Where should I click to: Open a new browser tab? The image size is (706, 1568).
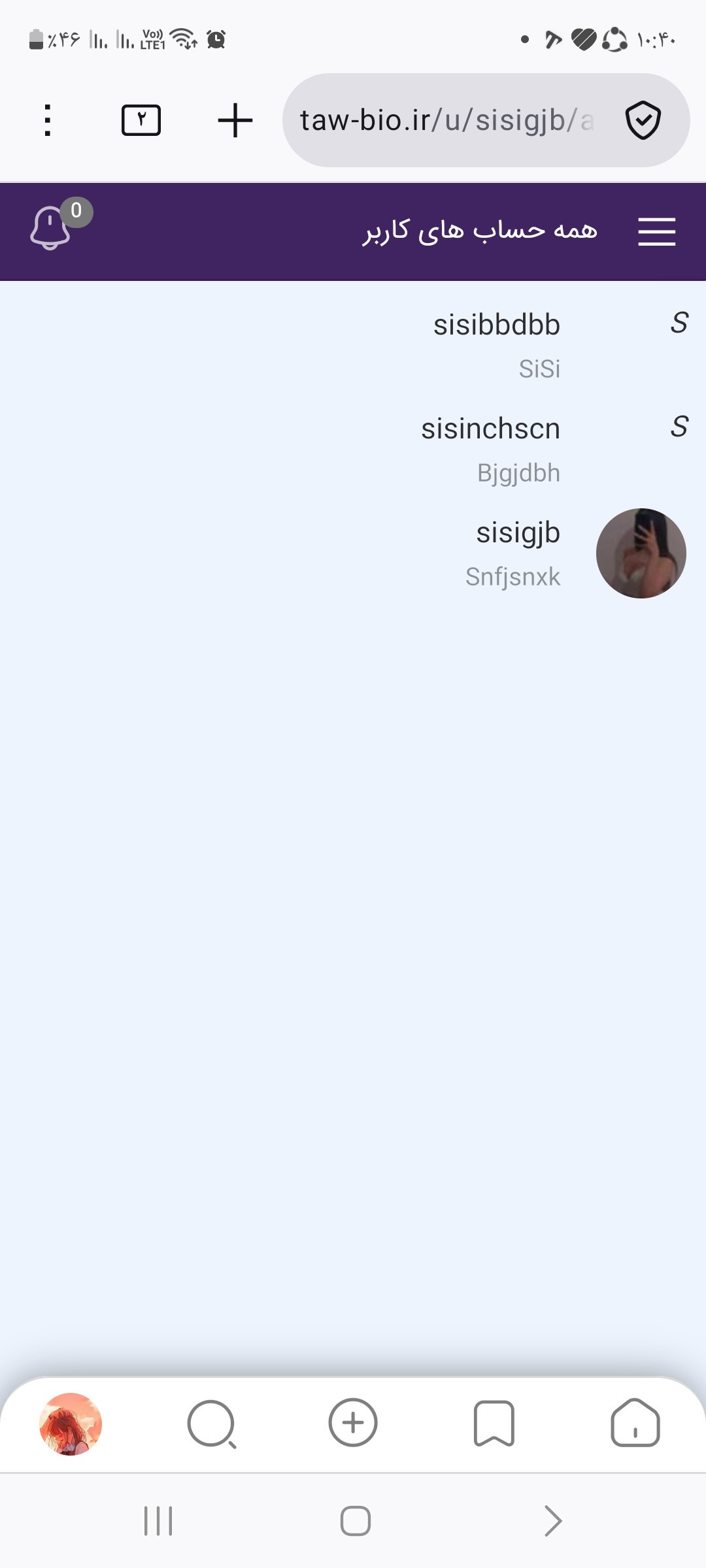pyautogui.click(x=235, y=120)
